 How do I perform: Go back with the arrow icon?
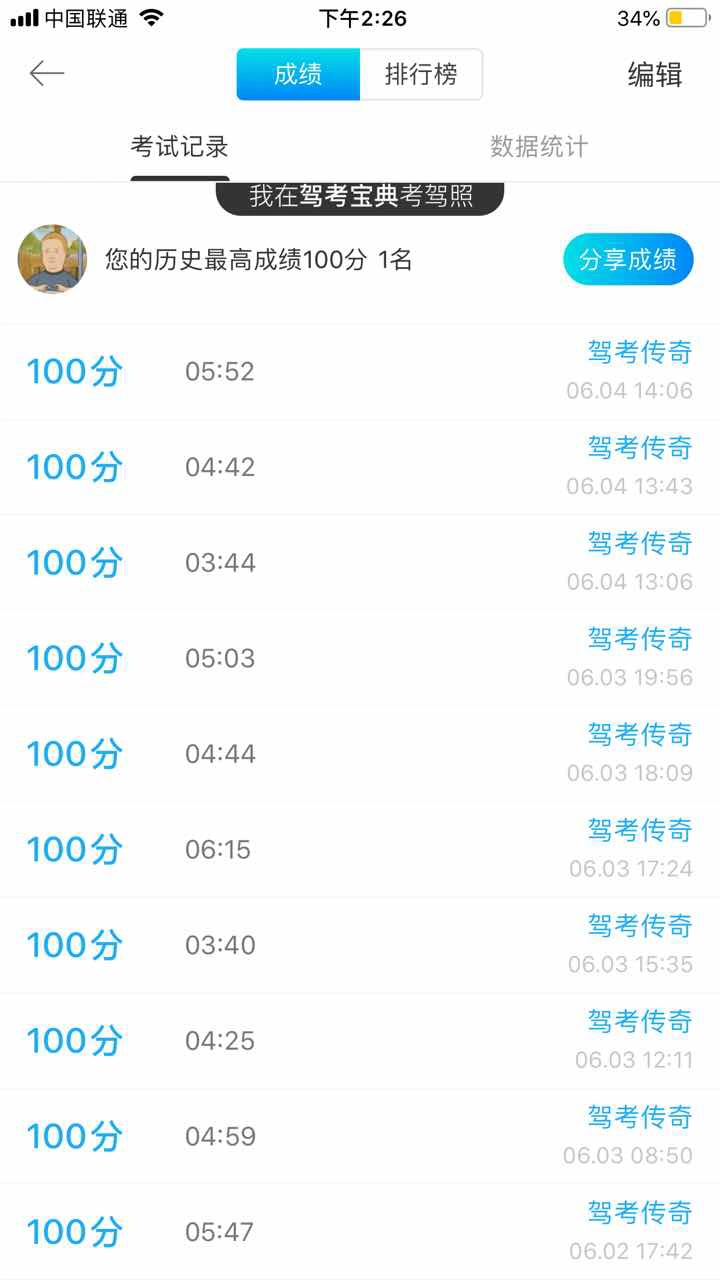pos(46,74)
